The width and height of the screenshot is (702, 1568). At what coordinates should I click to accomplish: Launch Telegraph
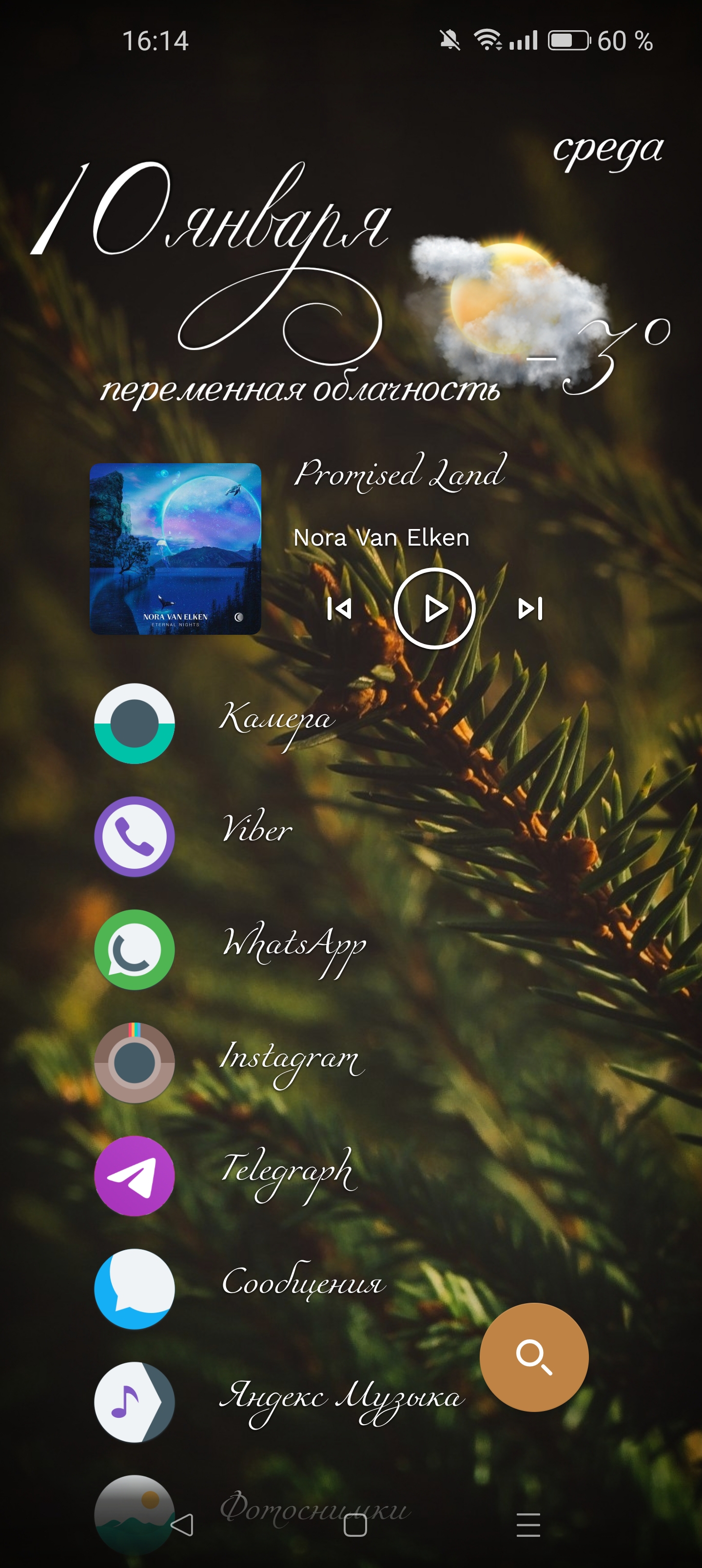135,1176
